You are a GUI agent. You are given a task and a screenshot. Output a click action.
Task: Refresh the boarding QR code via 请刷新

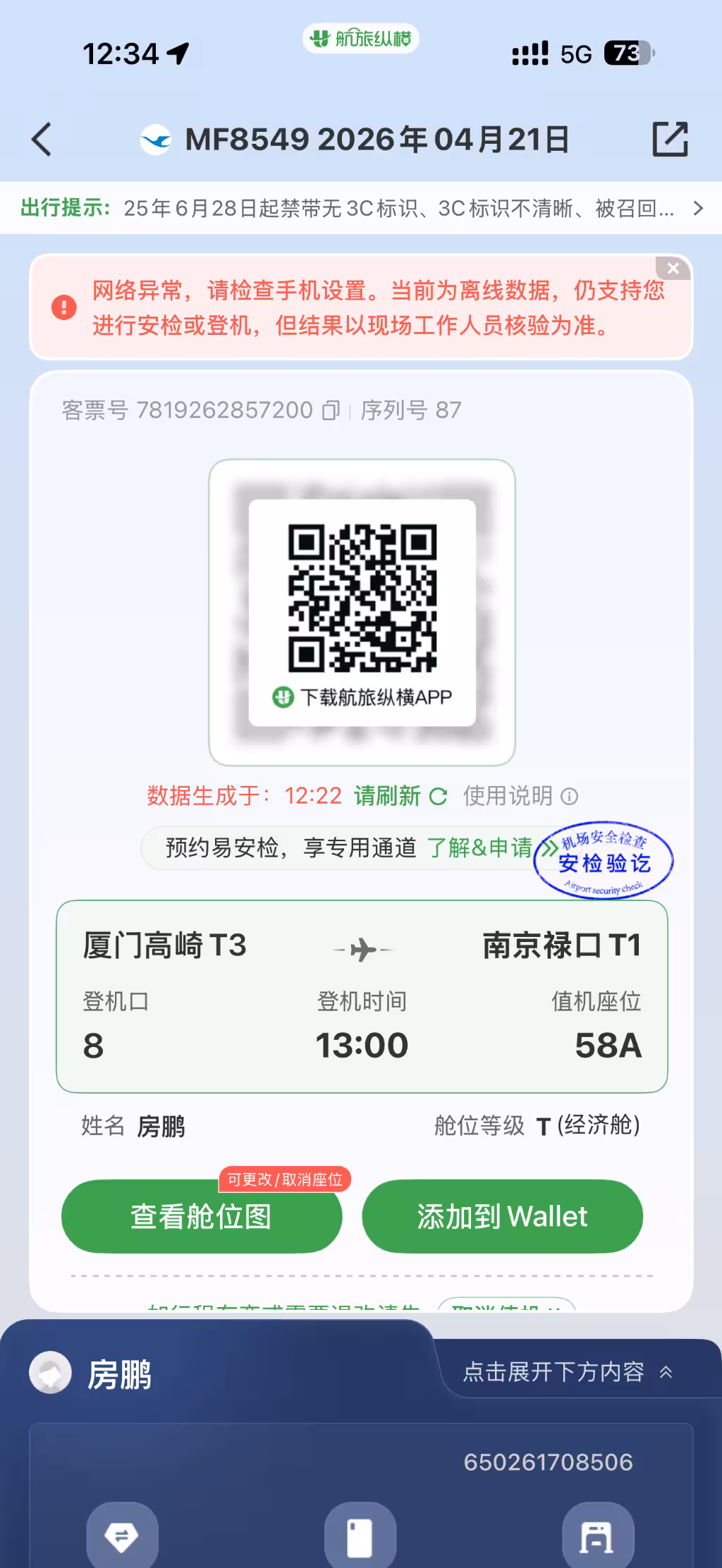click(400, 796)
